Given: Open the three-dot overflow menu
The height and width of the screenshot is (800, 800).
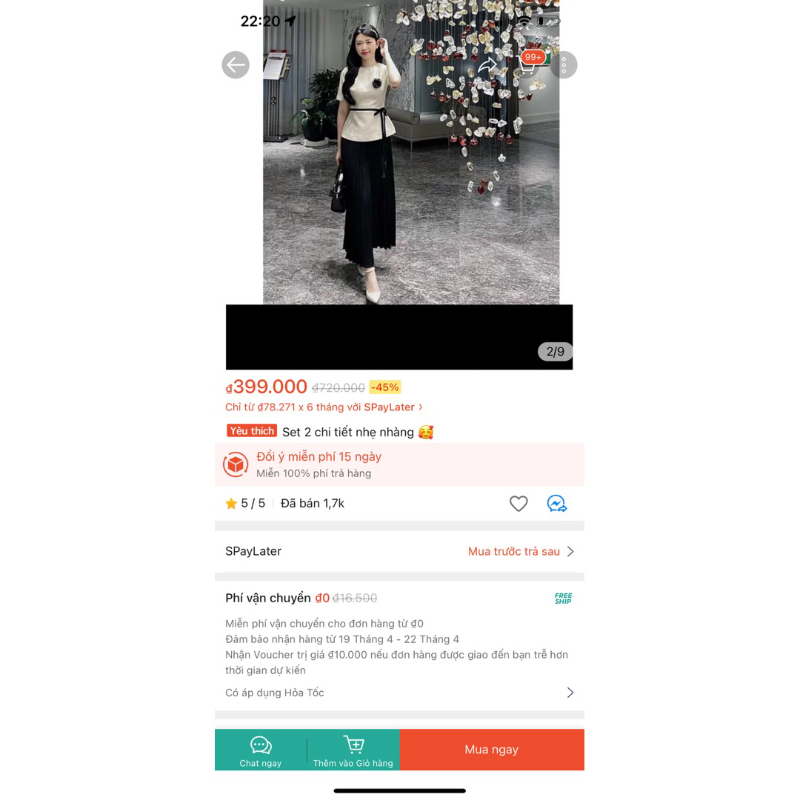Looking at the screenshot, I should [x=564, y=65].
